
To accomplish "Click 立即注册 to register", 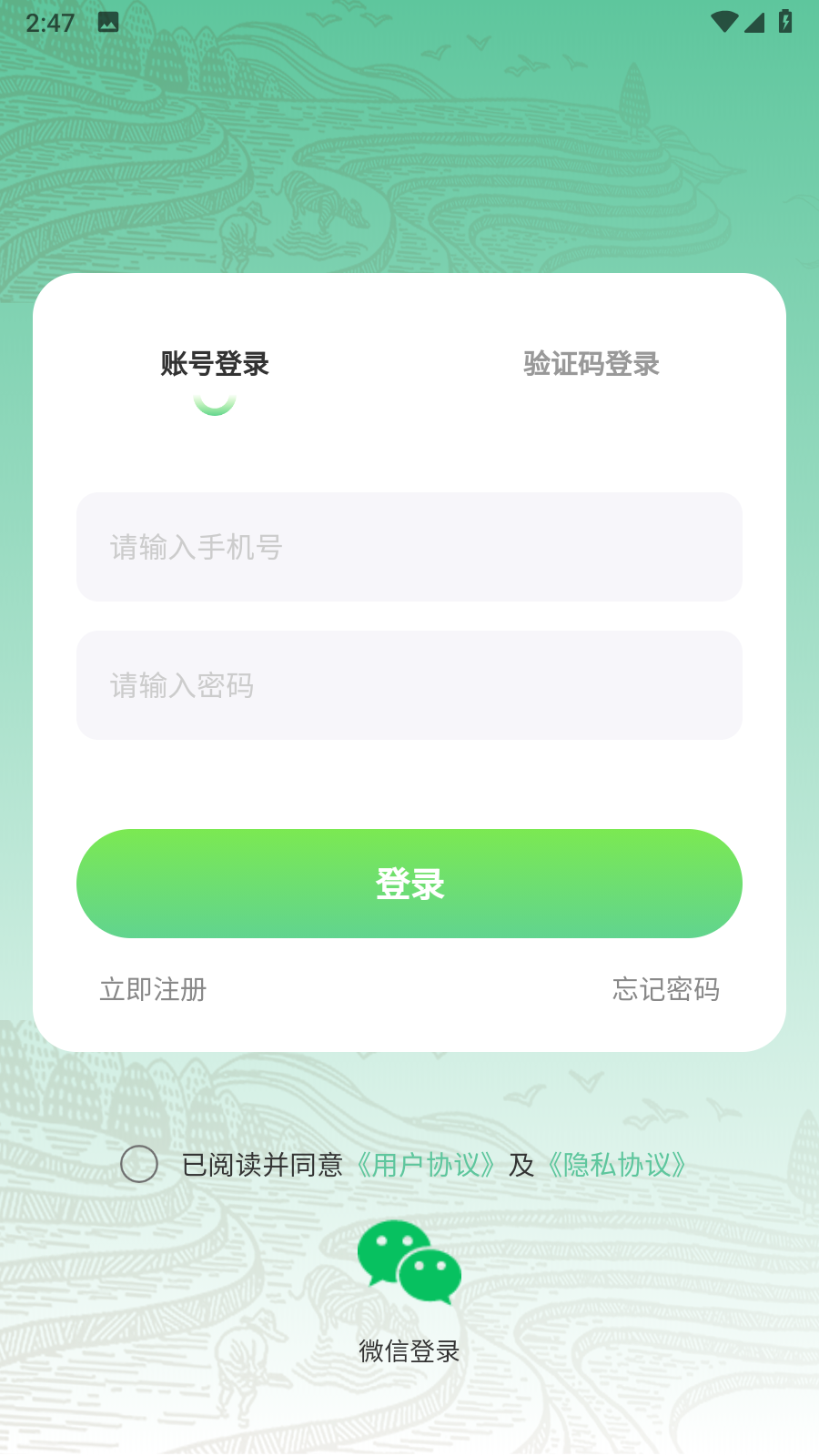I will (152, 989).
